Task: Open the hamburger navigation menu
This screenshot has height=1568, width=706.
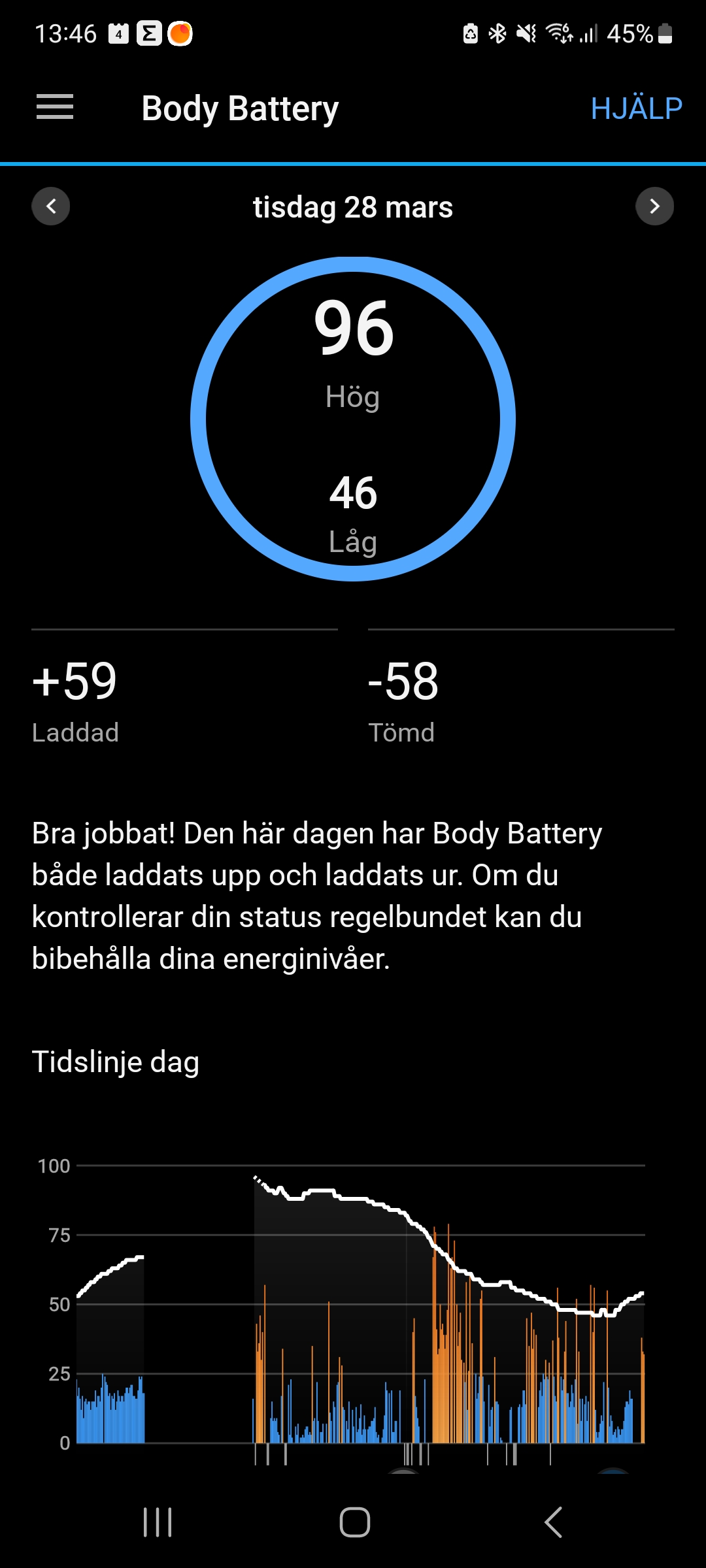Action: click(x=55, y=107)
